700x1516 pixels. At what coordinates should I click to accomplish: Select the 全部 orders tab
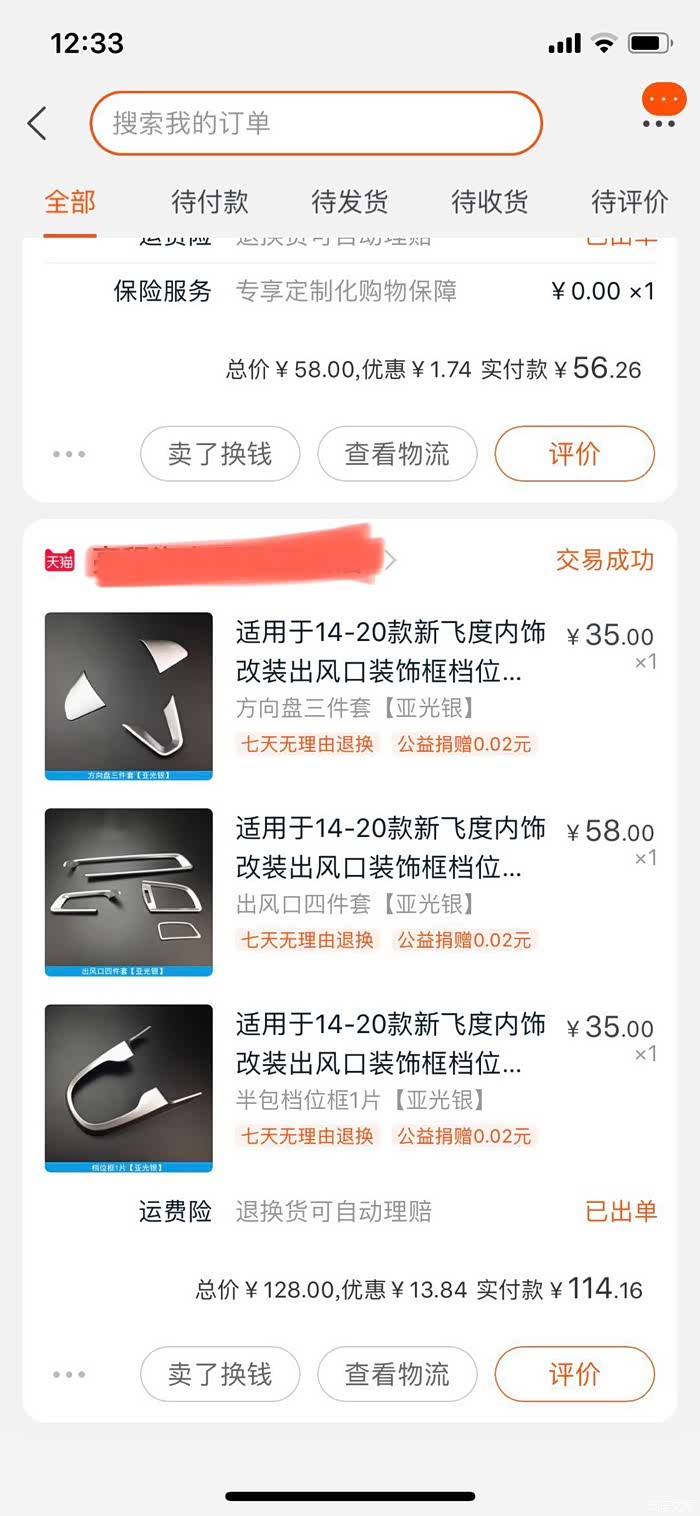[x=70, y=202]
